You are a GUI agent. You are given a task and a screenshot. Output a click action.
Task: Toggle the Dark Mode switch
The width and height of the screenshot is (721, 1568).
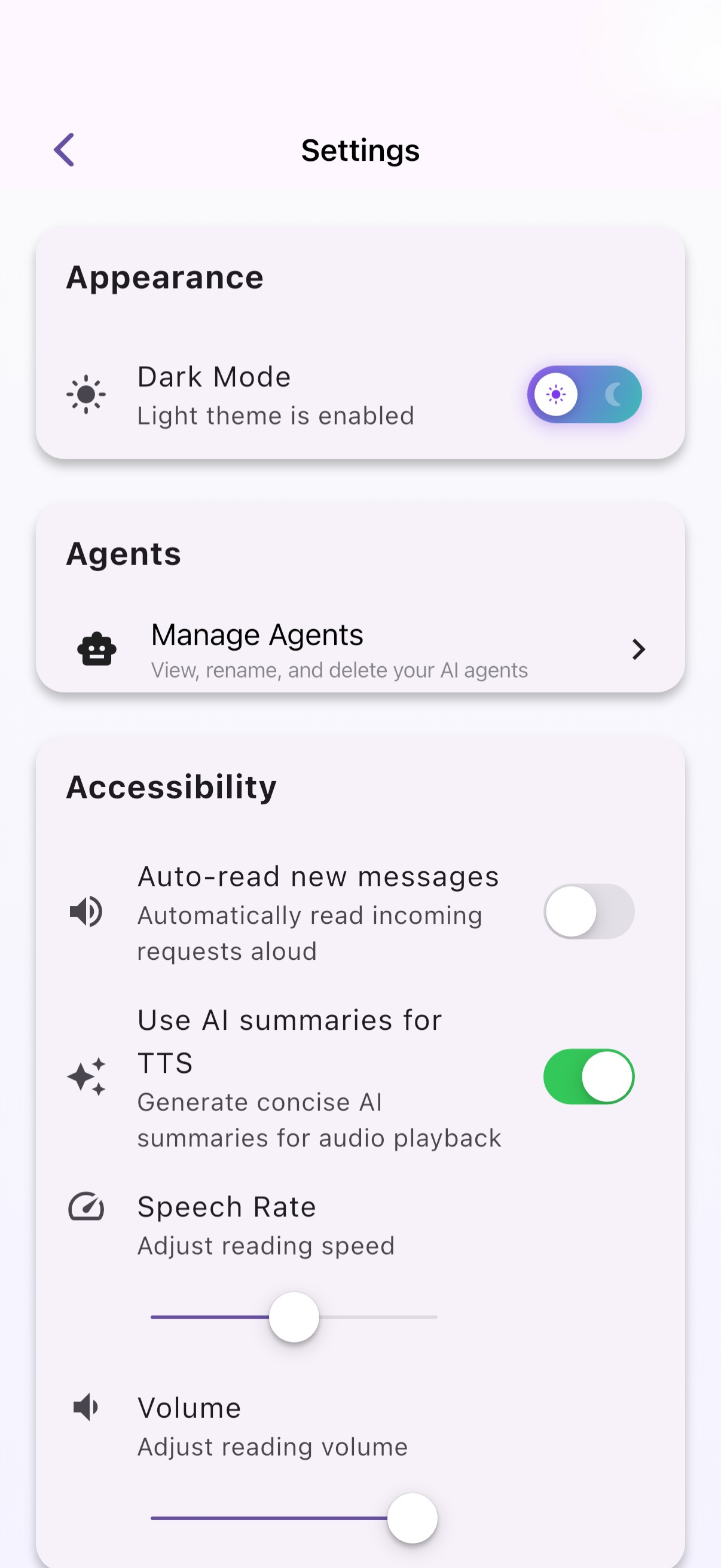[x=584, y=395]
